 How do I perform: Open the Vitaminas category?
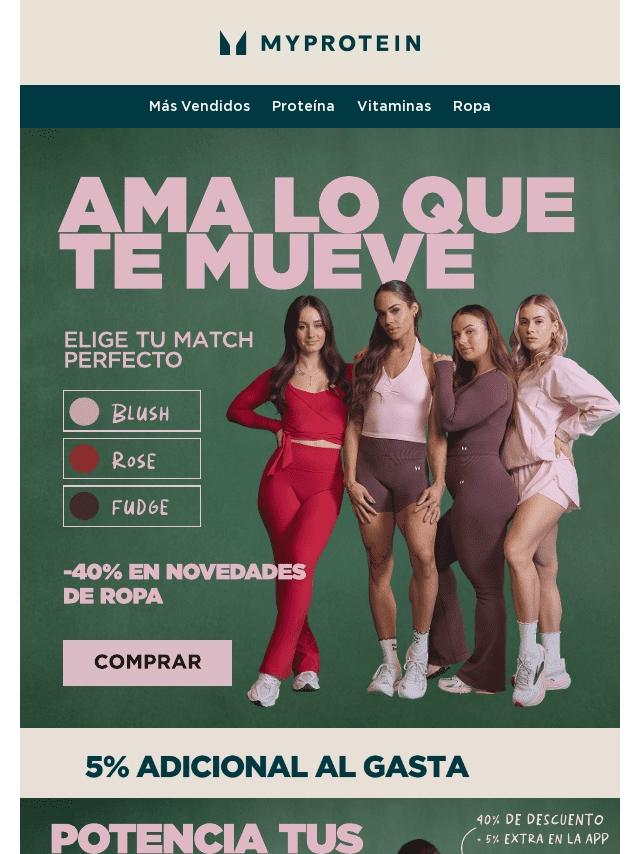tap(394, 106)
